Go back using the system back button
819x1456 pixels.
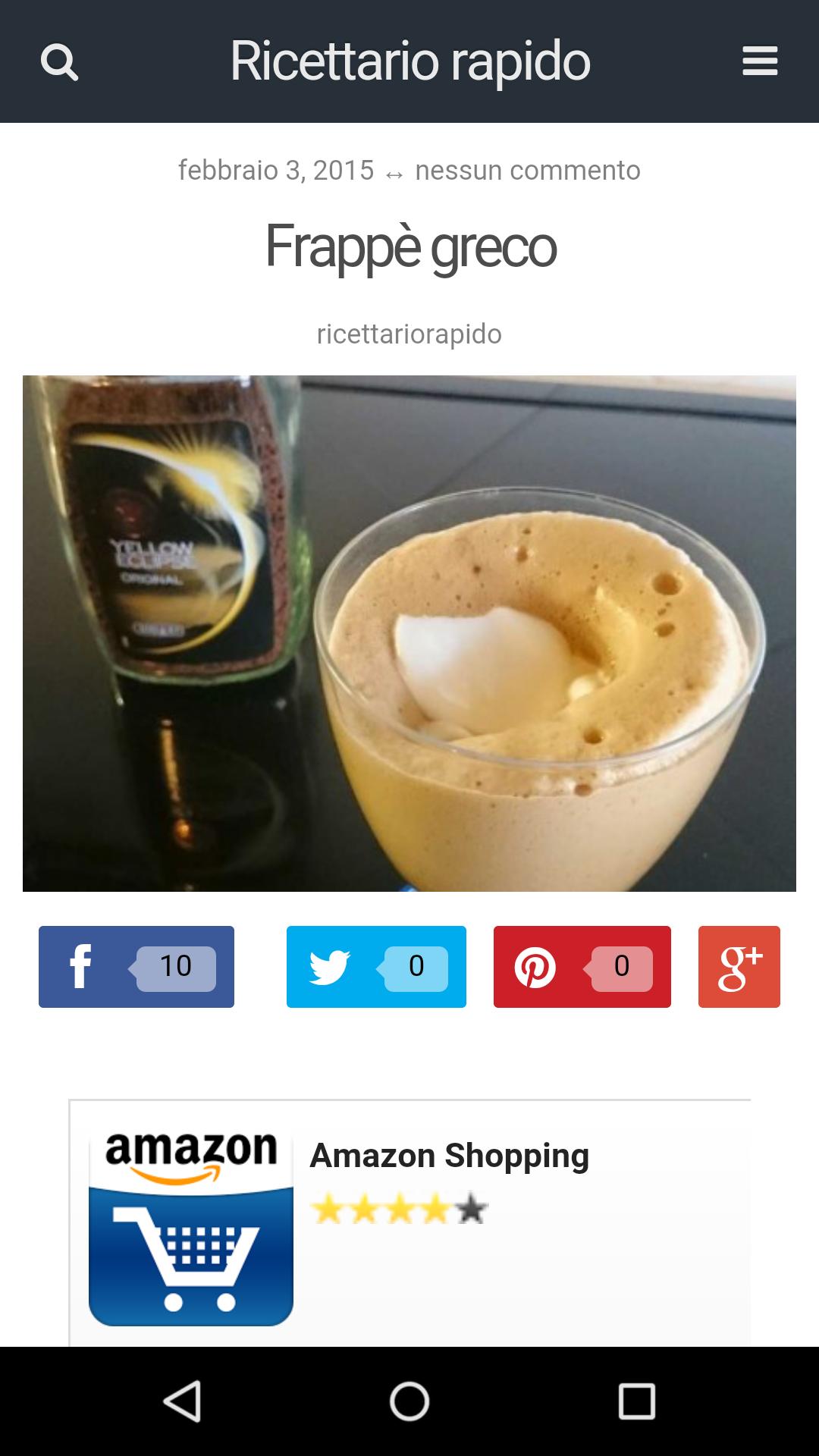coord(182,1401)
